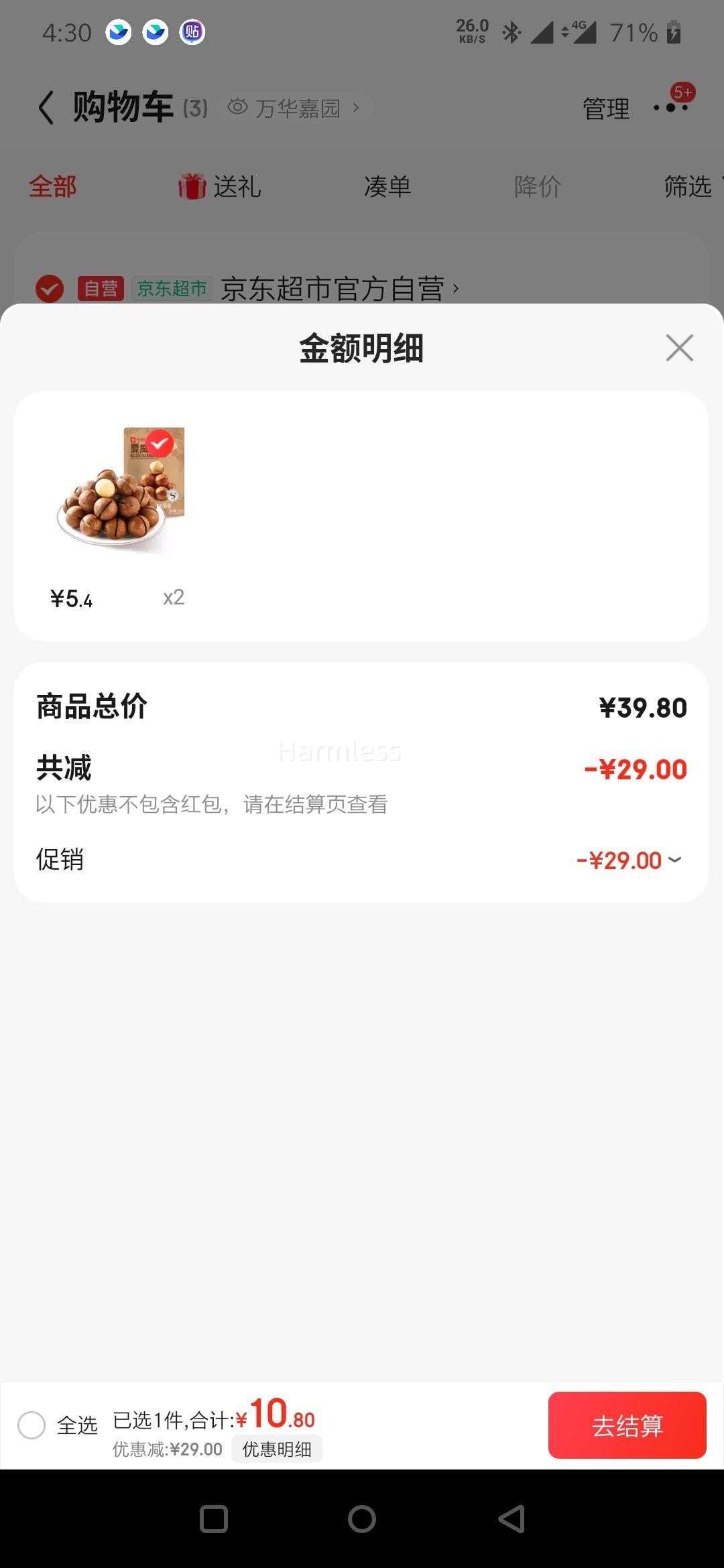The width and height of the screenshot is (724, 1568).
Task: Select the 降价 tab
Action: click(x=537, y=186)
